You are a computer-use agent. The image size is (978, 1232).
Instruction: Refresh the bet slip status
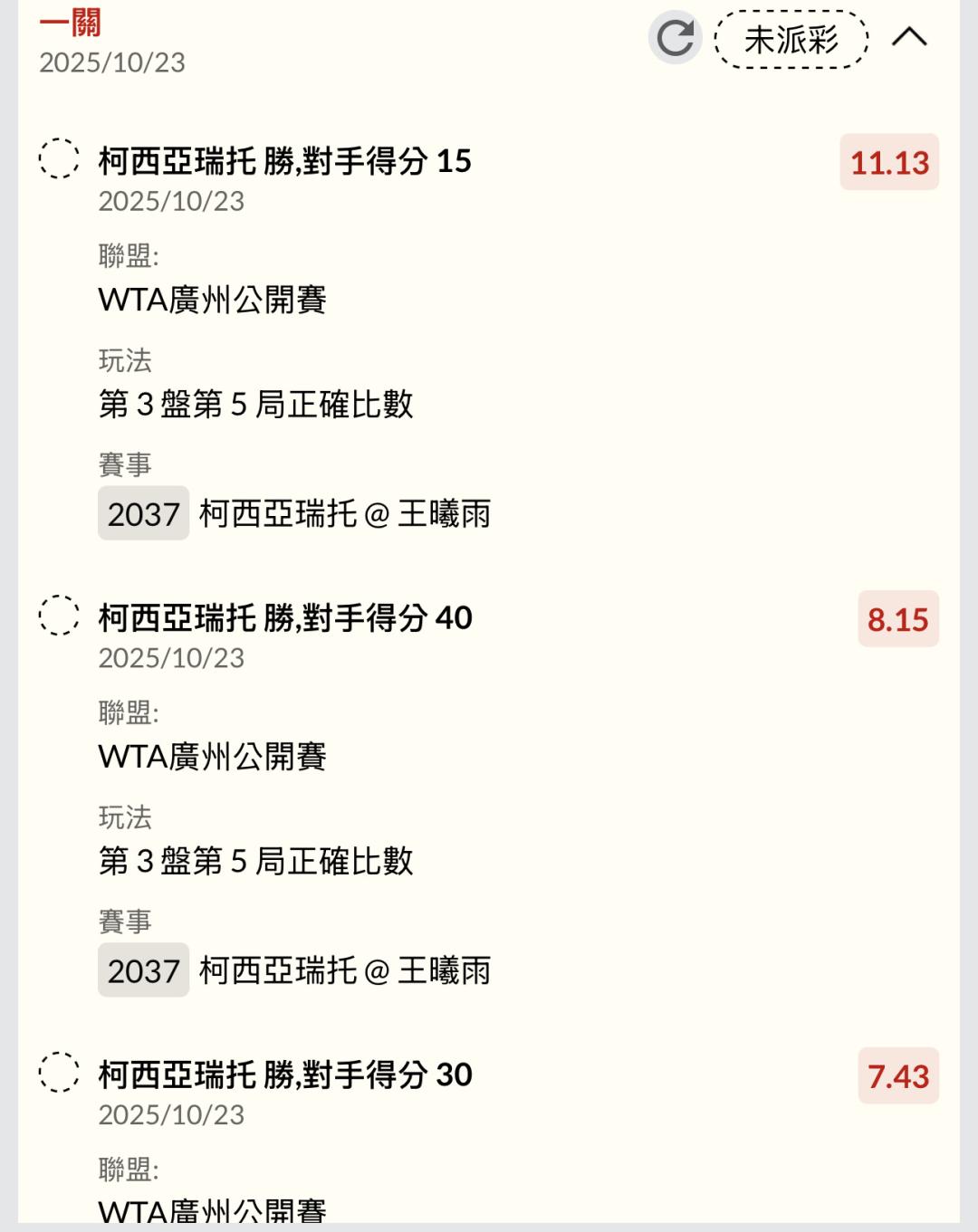pos(675,38)
